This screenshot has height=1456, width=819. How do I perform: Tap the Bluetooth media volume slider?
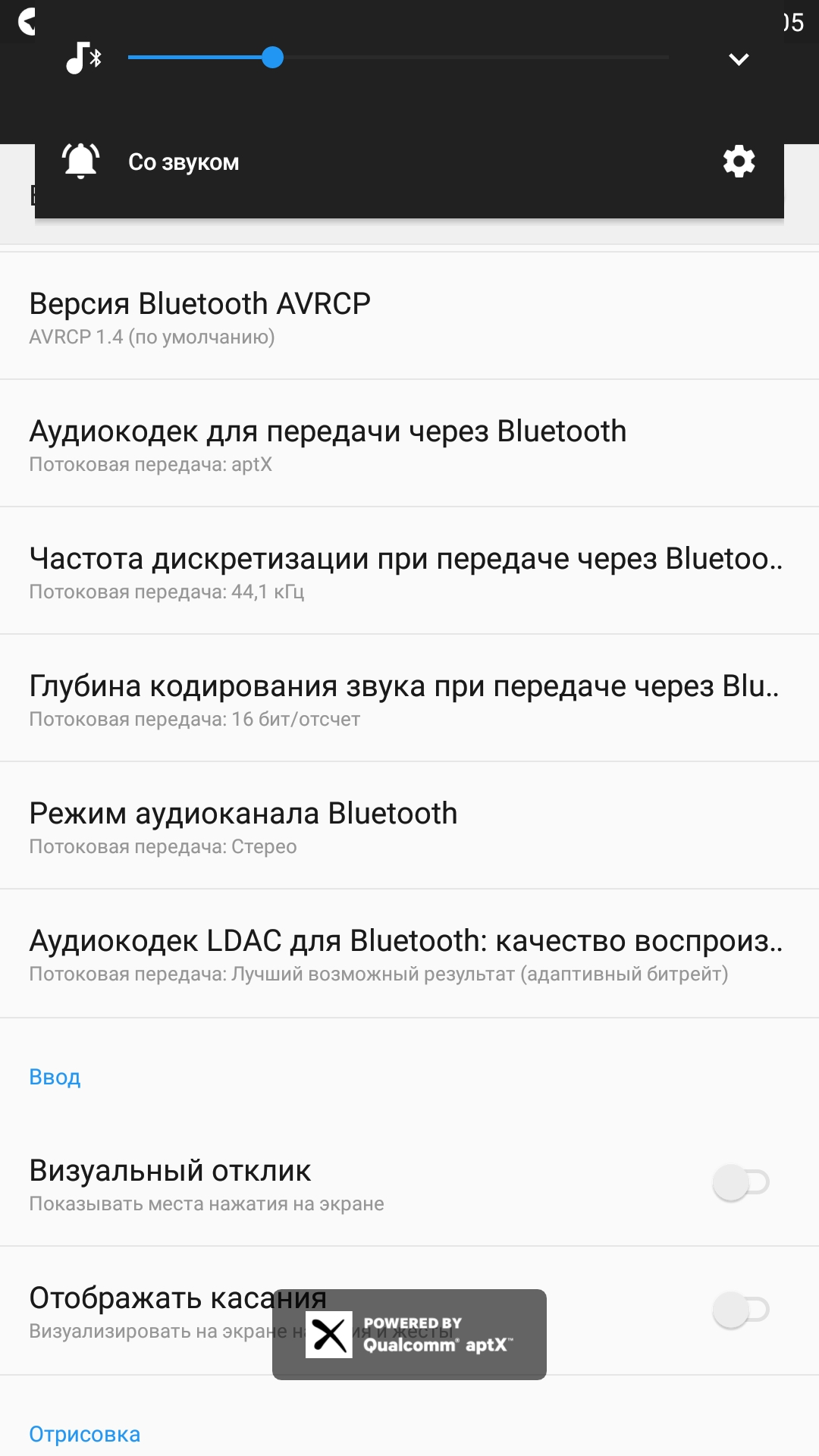398,57
